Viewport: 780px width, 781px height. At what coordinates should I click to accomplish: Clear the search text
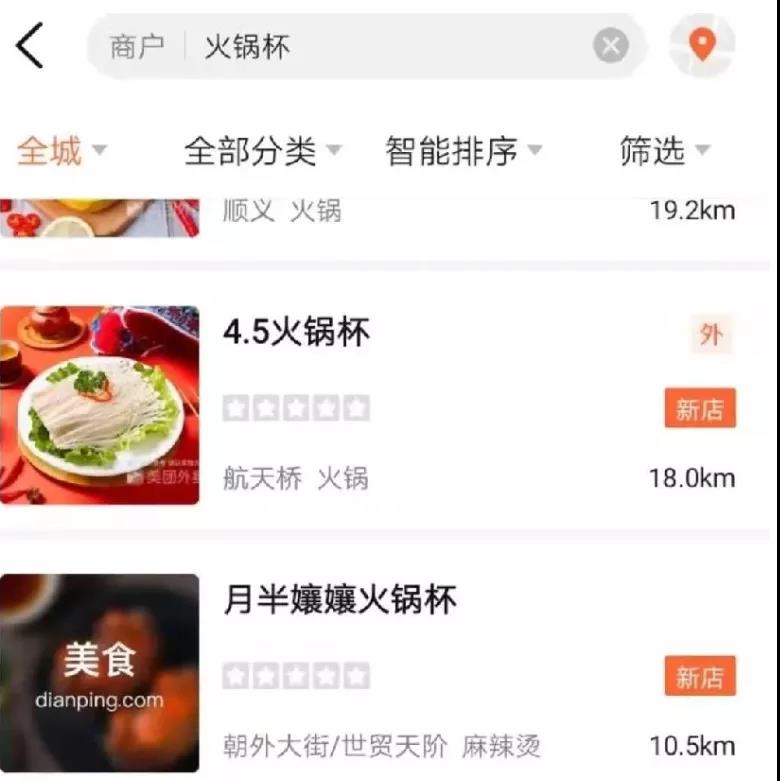point(610,46)
